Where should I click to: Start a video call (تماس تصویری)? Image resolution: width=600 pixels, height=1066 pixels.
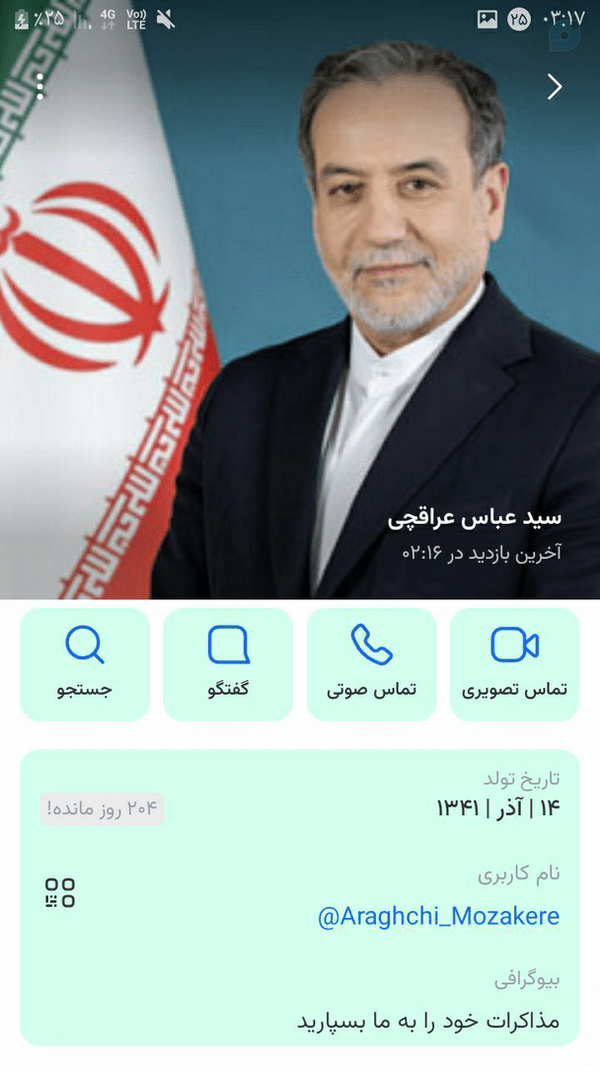514,664
